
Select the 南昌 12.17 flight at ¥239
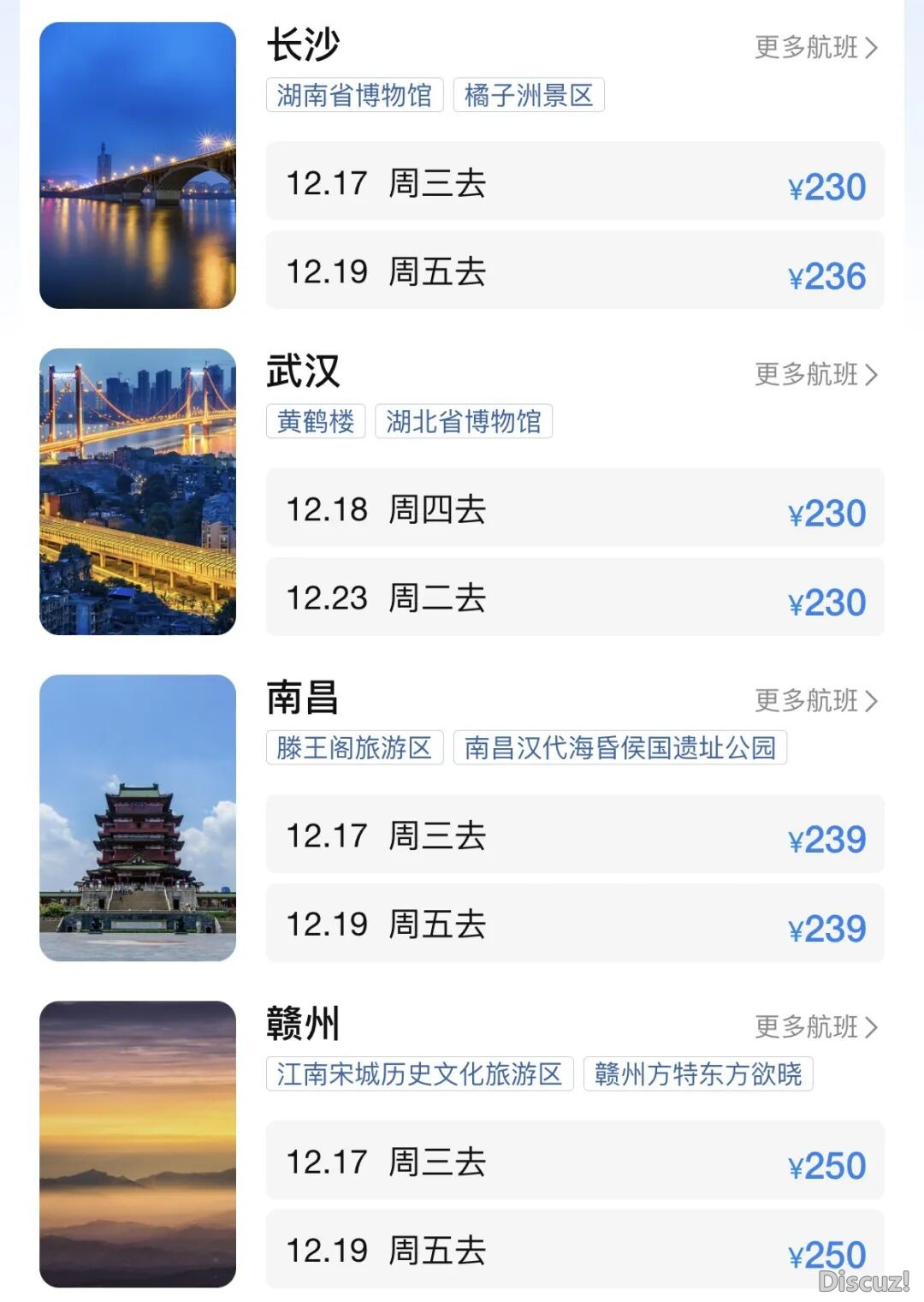coord(574,835)
